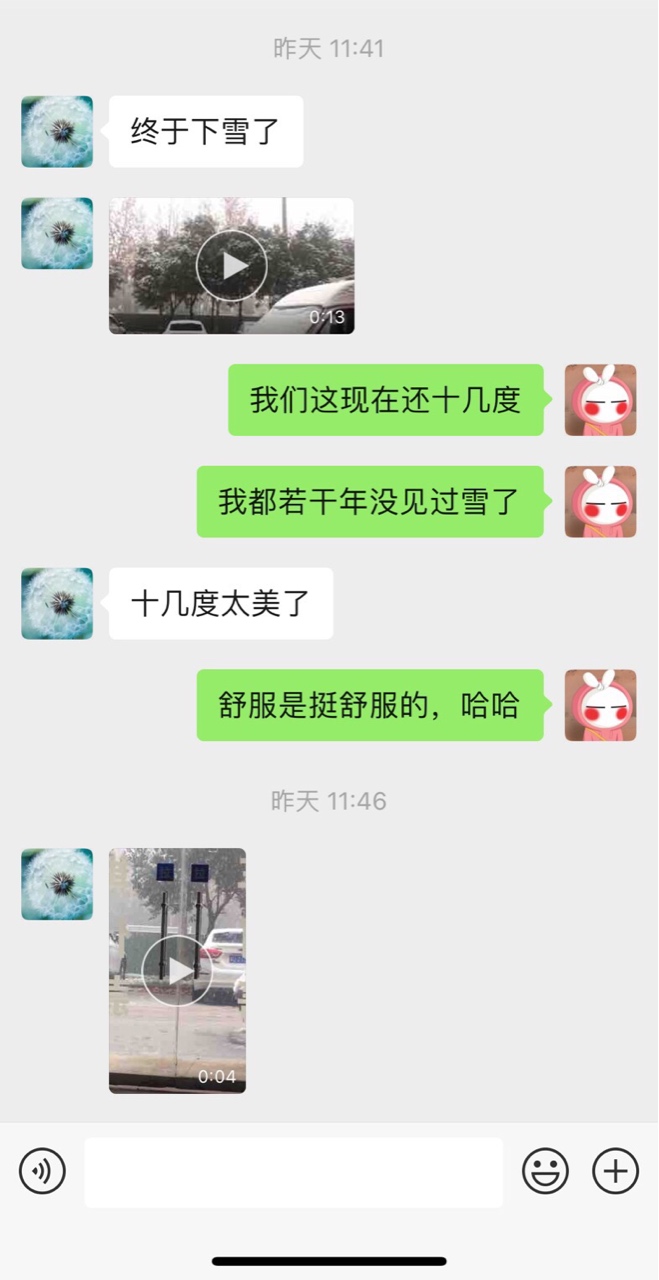Switch to voice message input
The image size is (659, 1280).
(42, 1171)
